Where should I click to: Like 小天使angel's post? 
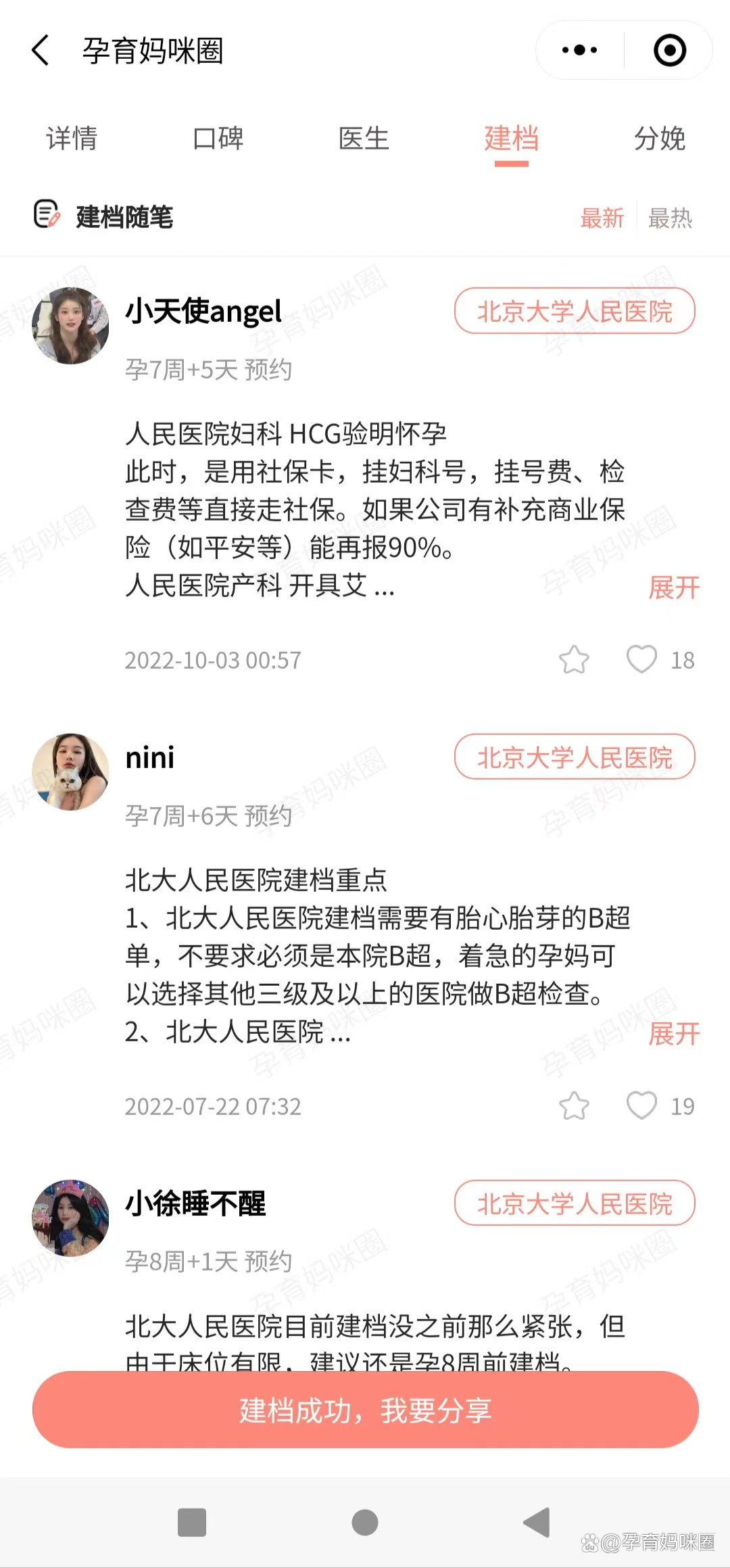tap(641, 659)
